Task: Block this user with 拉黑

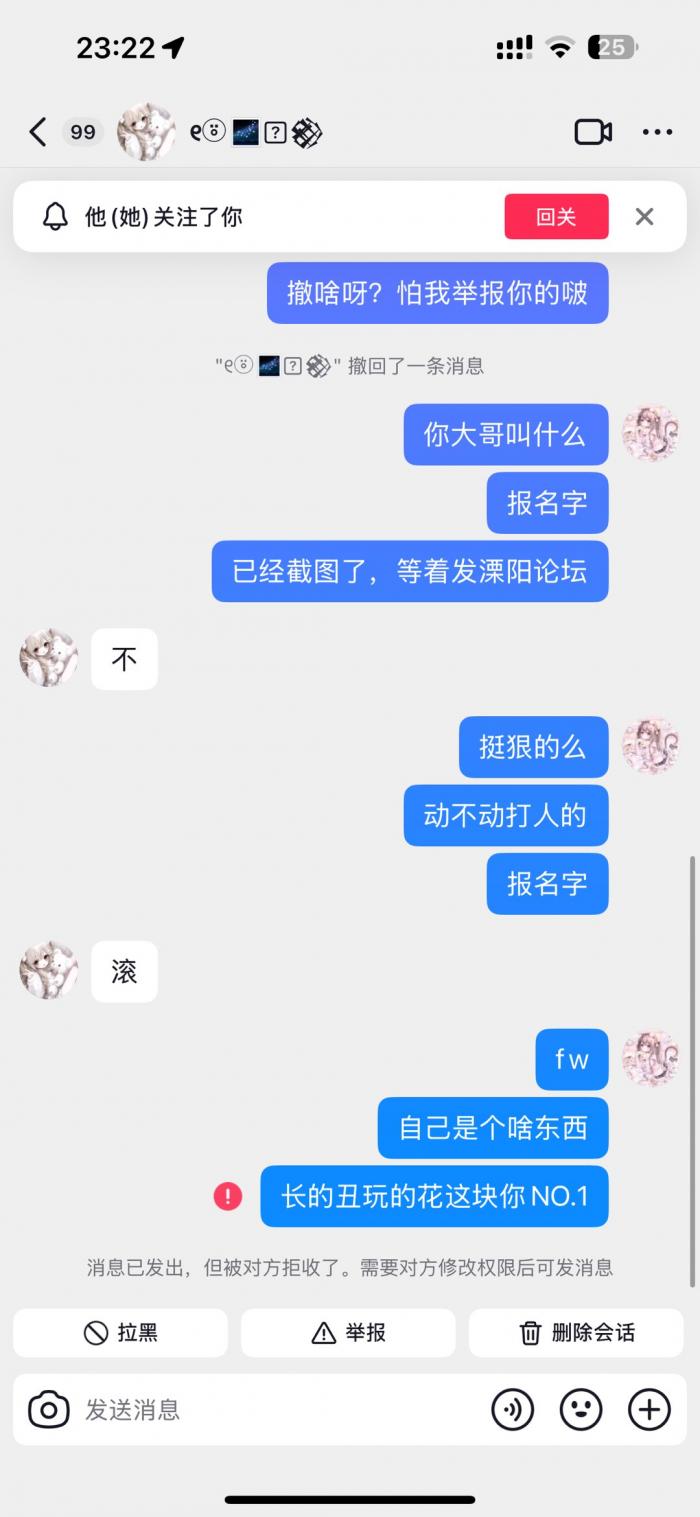Action: (120, 1332)
